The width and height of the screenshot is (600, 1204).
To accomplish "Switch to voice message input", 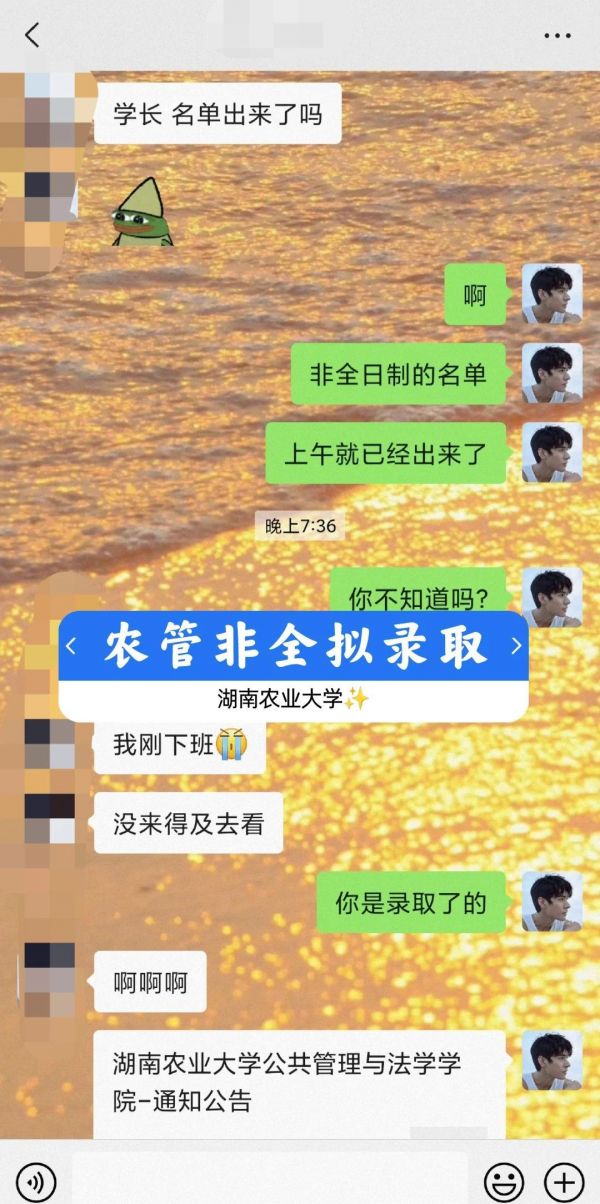I will tap(36, 1183).
